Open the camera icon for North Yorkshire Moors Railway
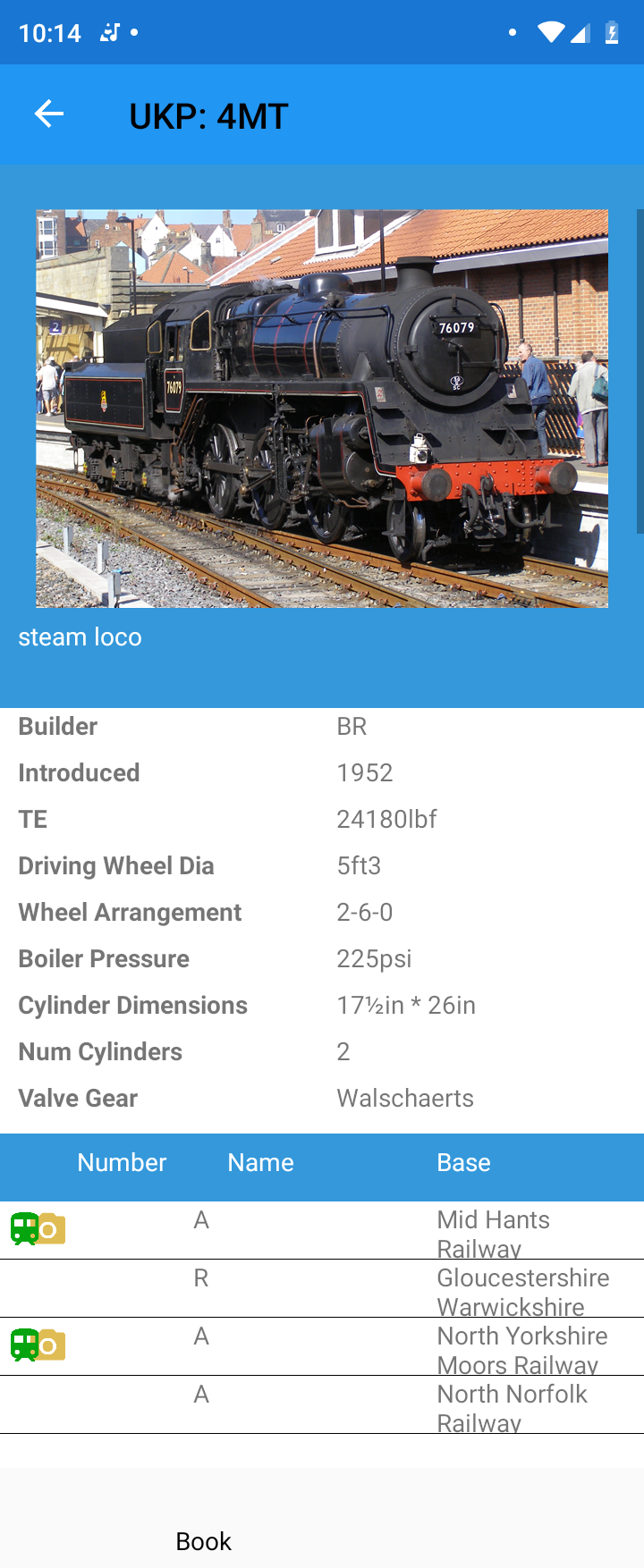644x1568 pixels. point(51,1347)
